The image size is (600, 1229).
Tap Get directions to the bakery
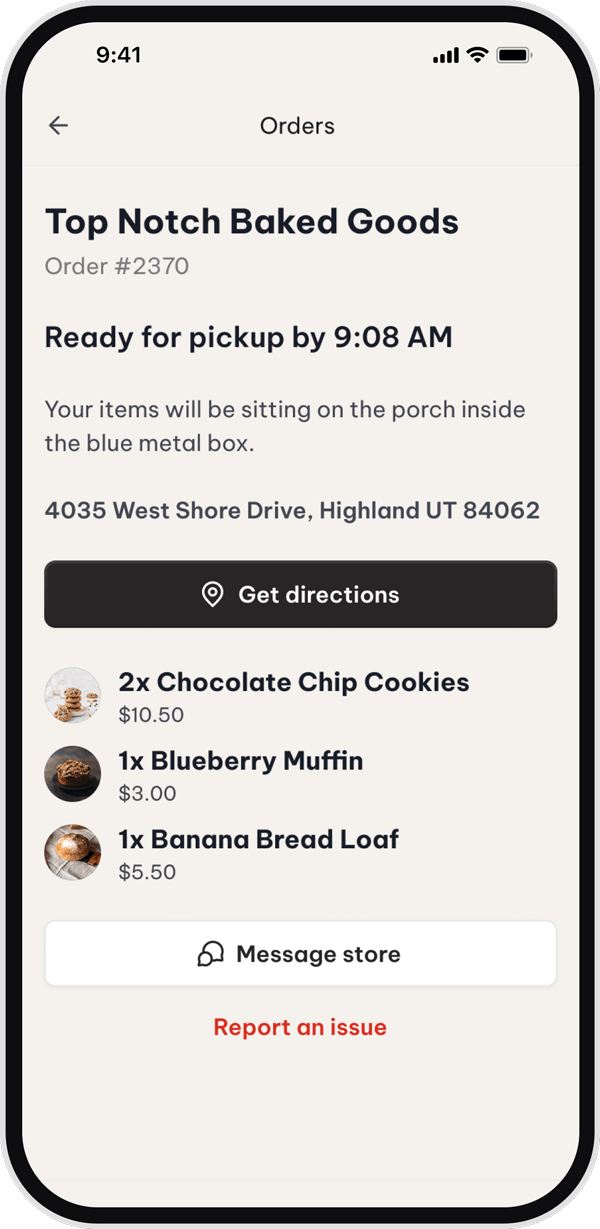point(300,594)
